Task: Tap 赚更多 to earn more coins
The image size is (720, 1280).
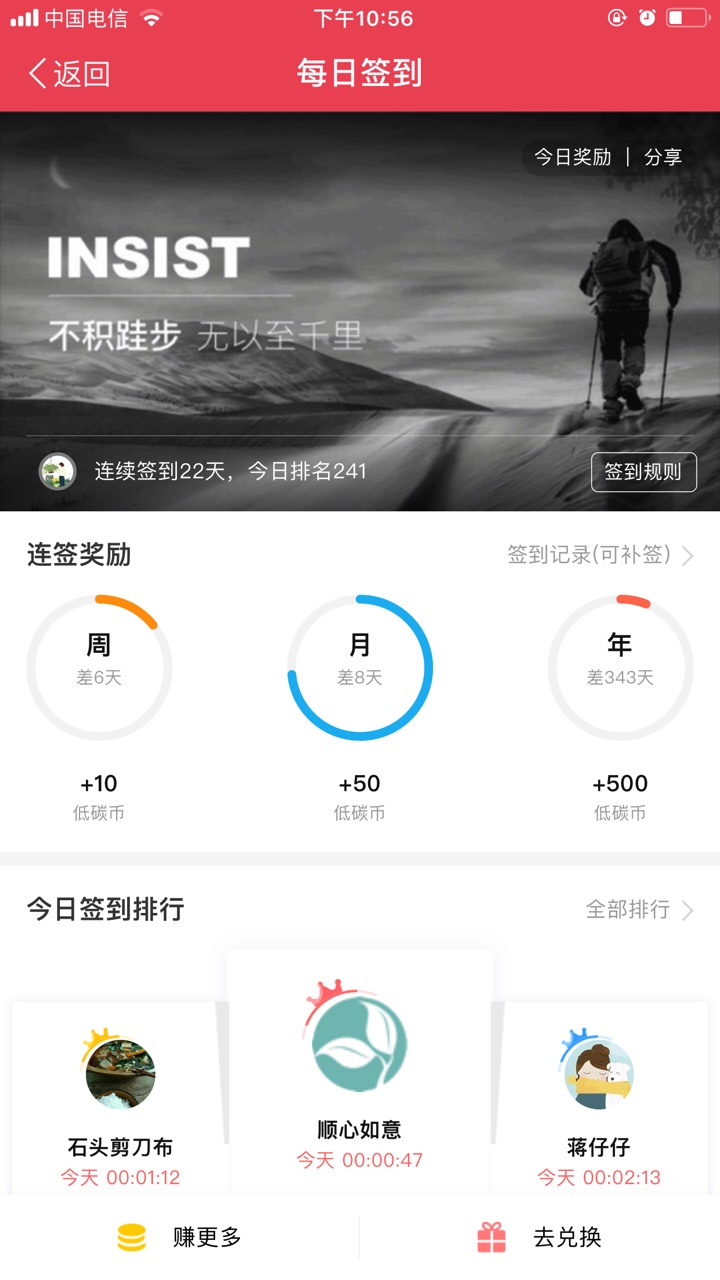Action: pos(181,1237)
